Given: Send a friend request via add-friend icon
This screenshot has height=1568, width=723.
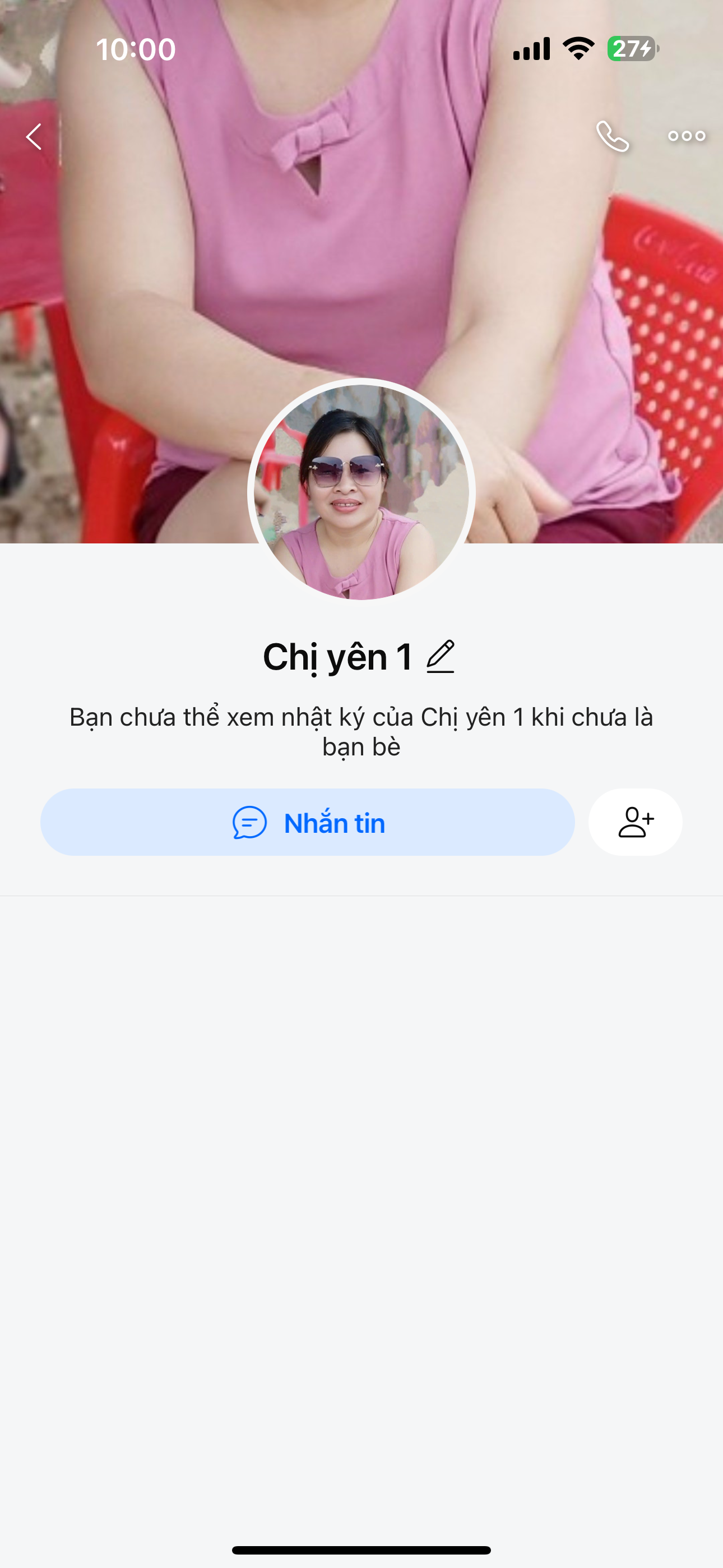Looking at the screenshot, I should click(x=636, y=822).
